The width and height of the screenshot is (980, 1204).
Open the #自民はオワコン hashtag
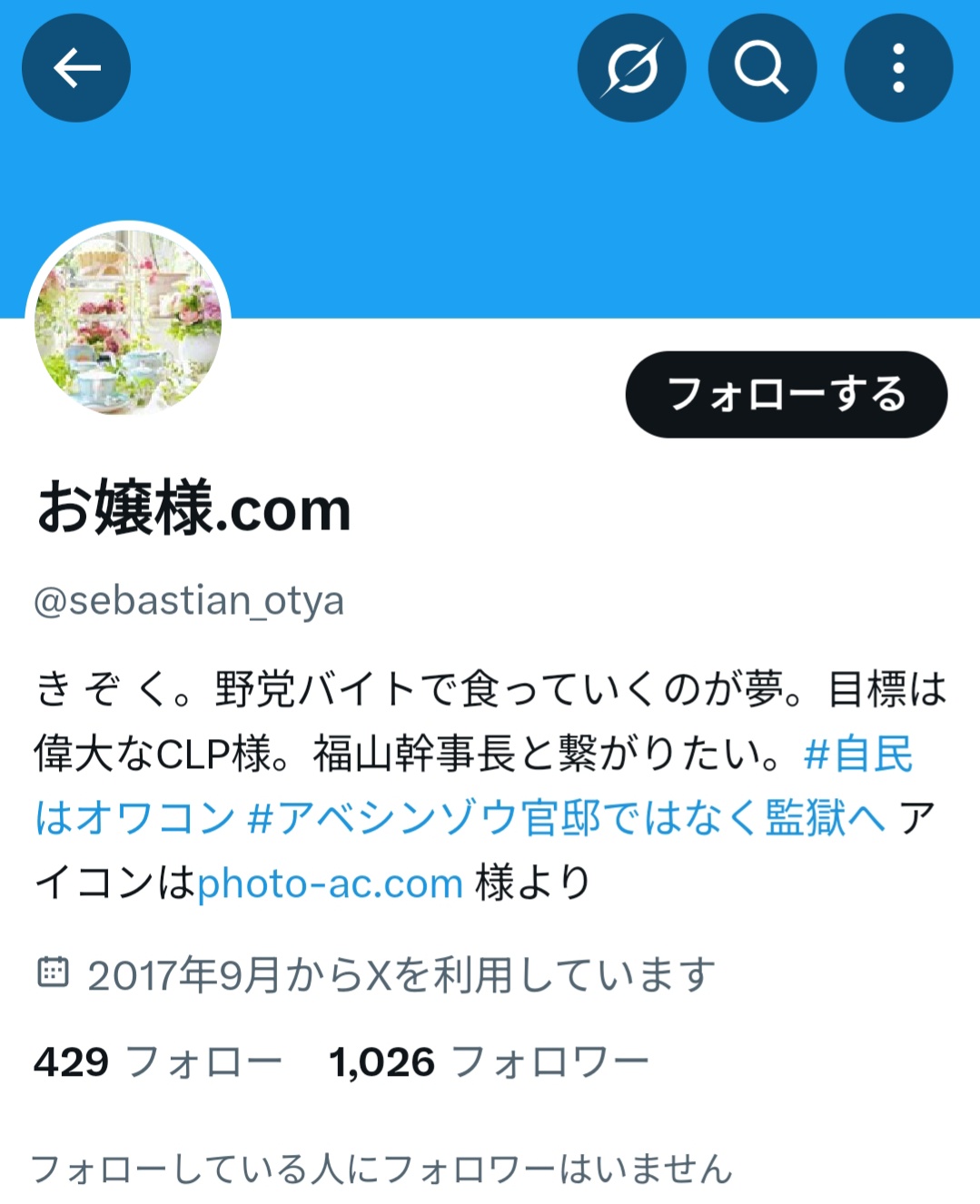857,755
